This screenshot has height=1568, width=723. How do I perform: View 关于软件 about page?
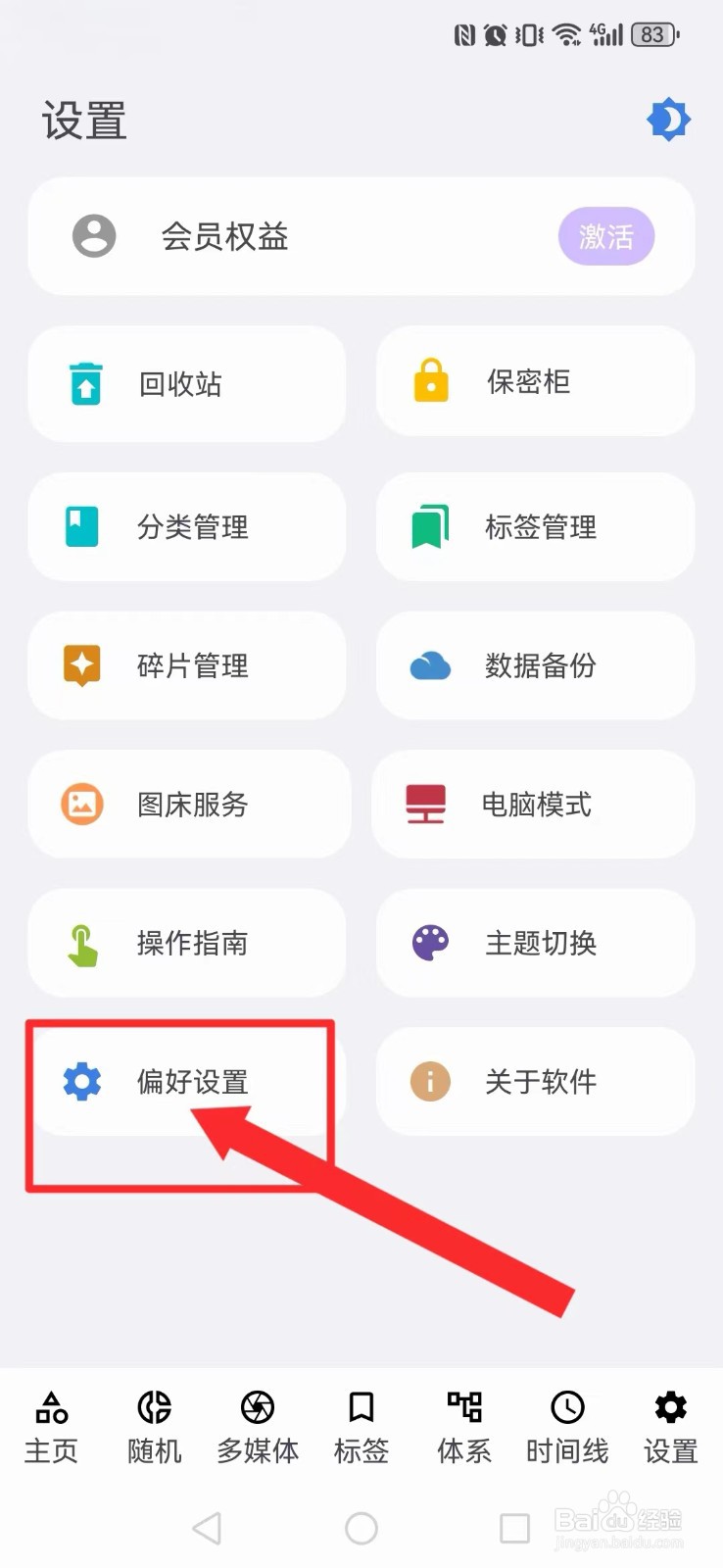pyautogui.click(x=534, y=1082)
